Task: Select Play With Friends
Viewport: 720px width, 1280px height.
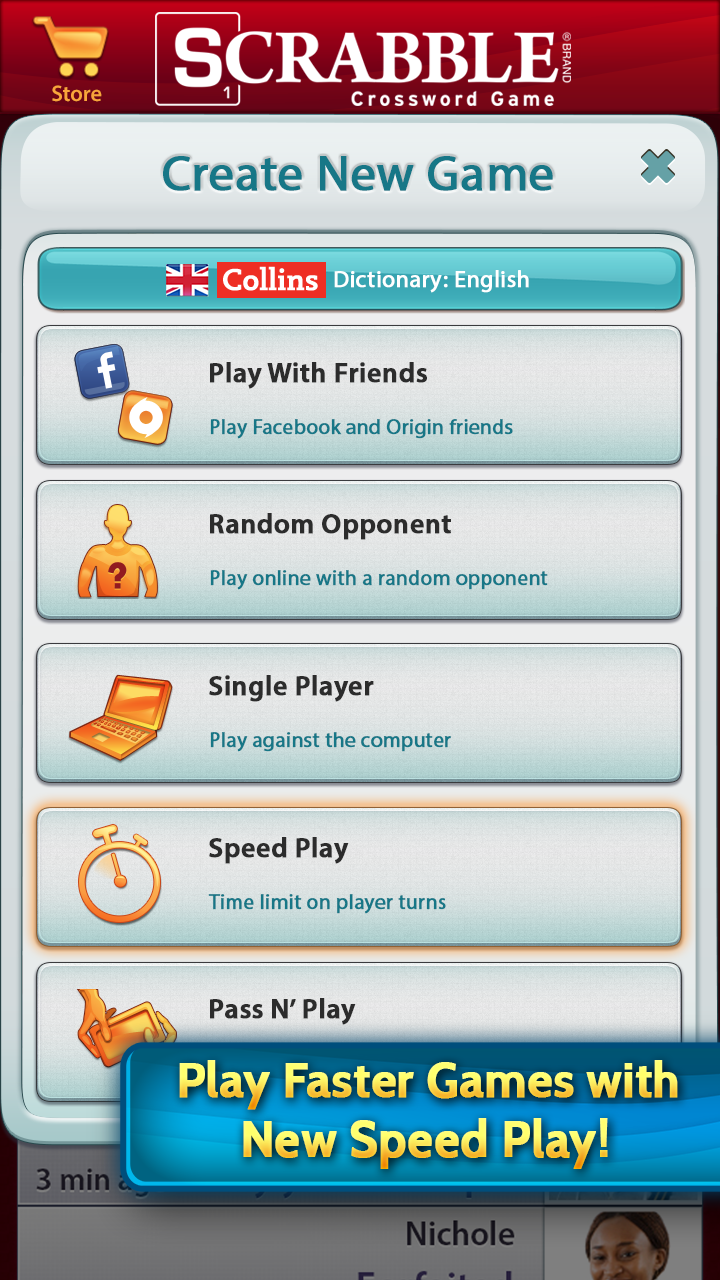Action: tap(359, 395)
